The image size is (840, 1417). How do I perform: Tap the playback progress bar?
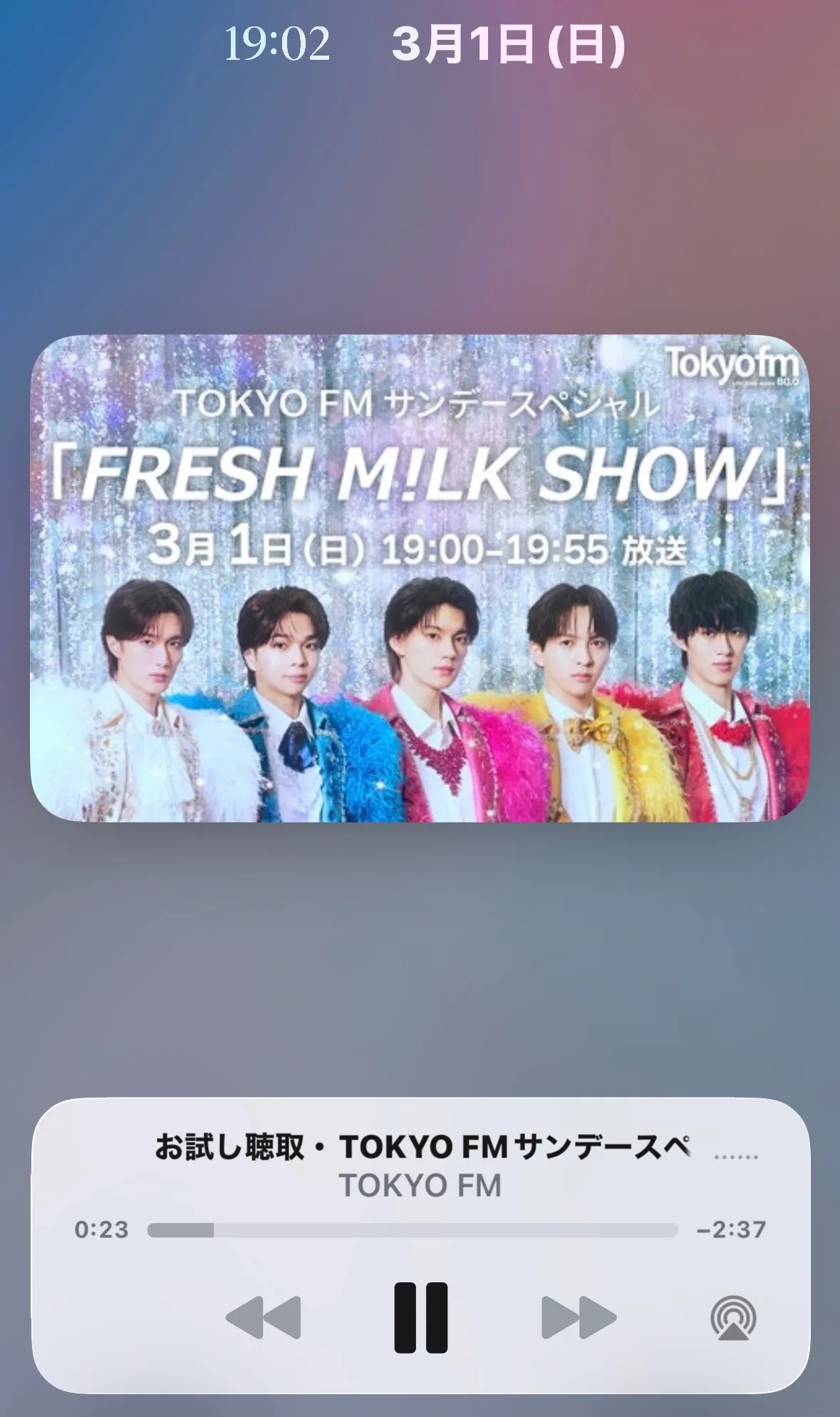pyautogui.click(x=413, y=1230)
